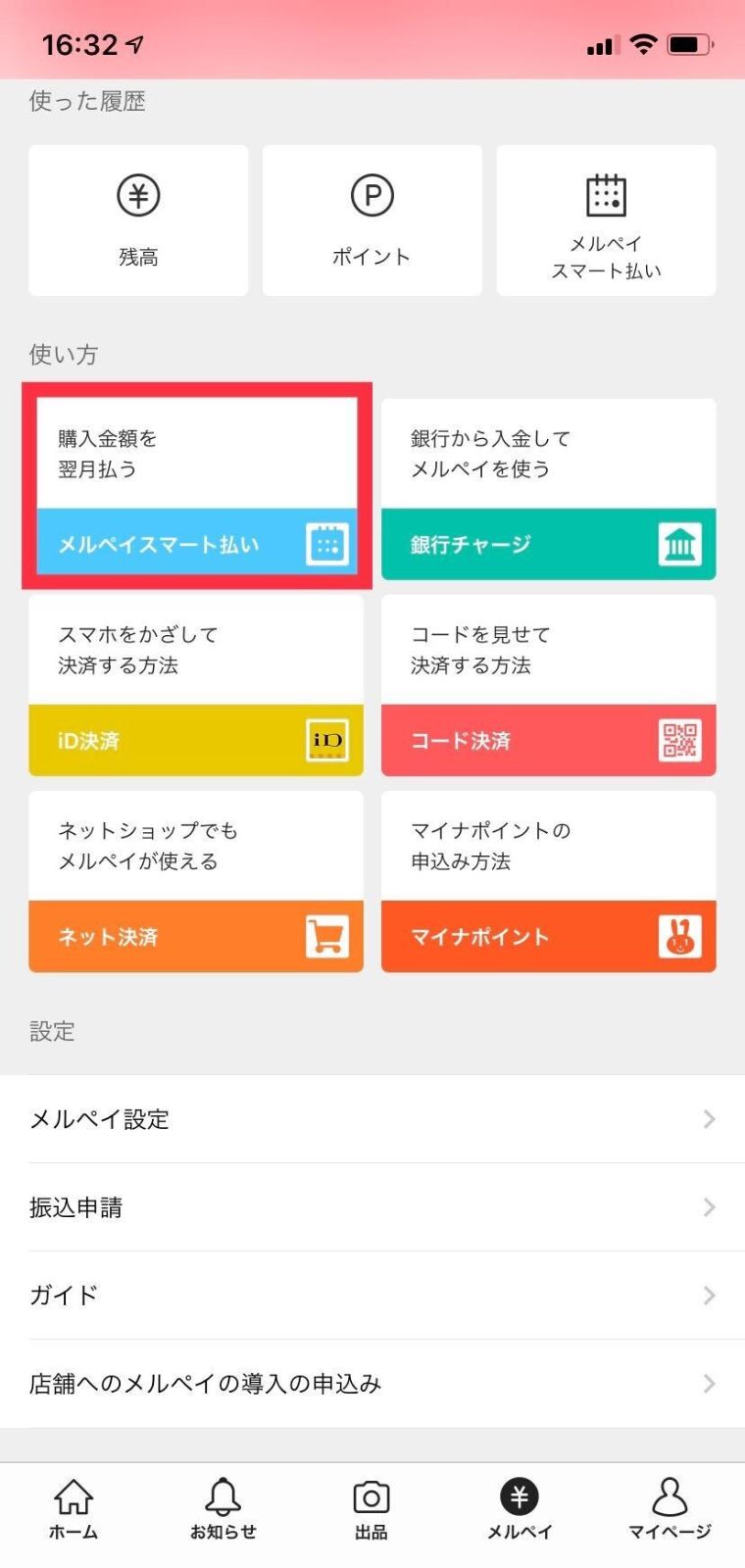The height and width of the screenshot is (1568, 745).
Task: Open the マイナポイント application card
Action: pos(548,881)
